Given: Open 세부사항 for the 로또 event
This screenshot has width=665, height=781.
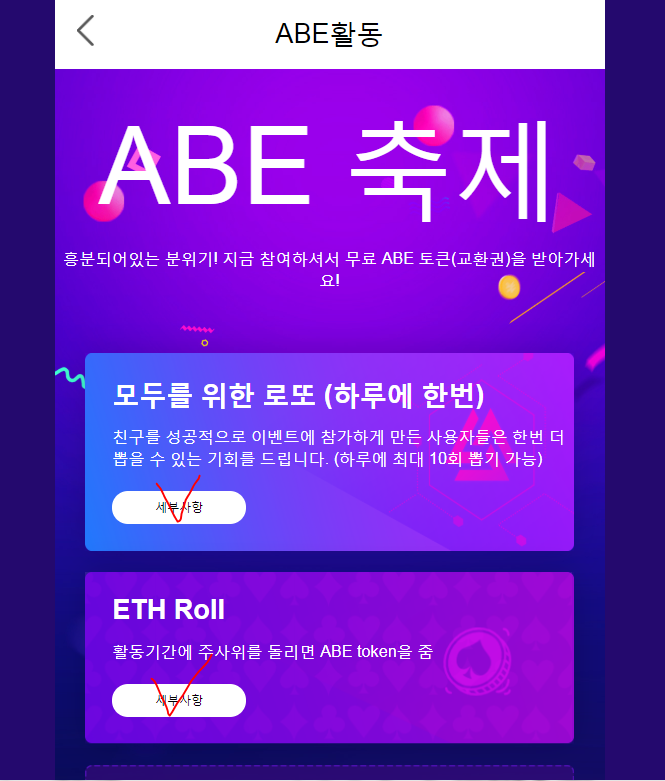Looking at the screenshot, I should (x=179, y=507).
